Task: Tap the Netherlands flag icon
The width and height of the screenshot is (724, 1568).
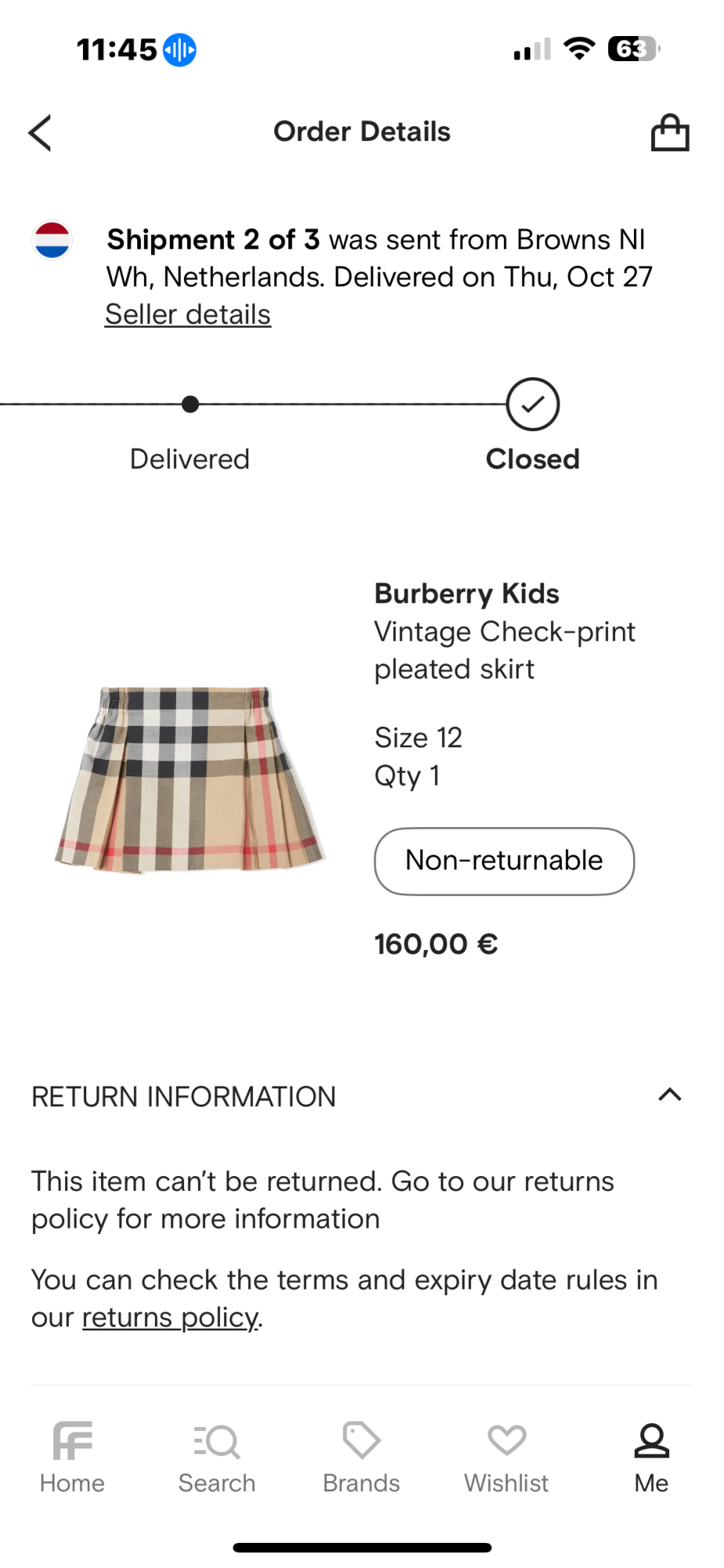Action: coord(52,240)
